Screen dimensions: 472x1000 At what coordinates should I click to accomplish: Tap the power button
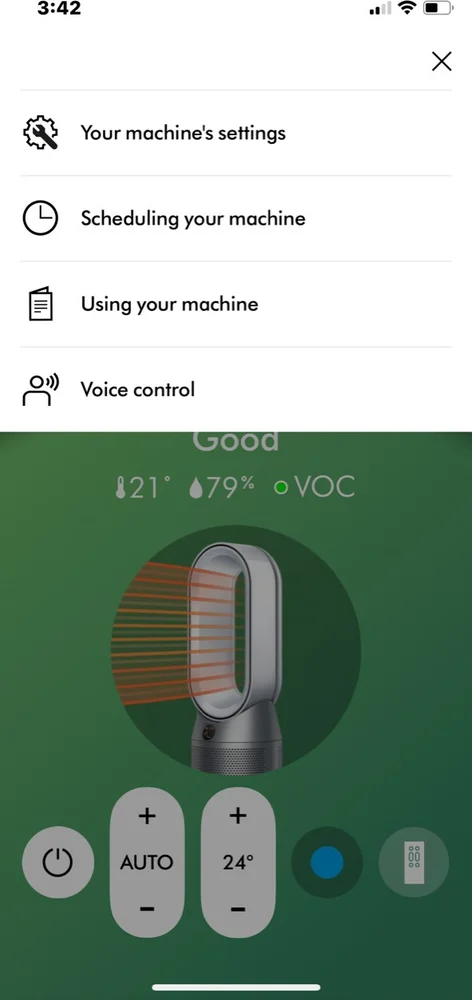pyautogui.click(x=58, y=863)
